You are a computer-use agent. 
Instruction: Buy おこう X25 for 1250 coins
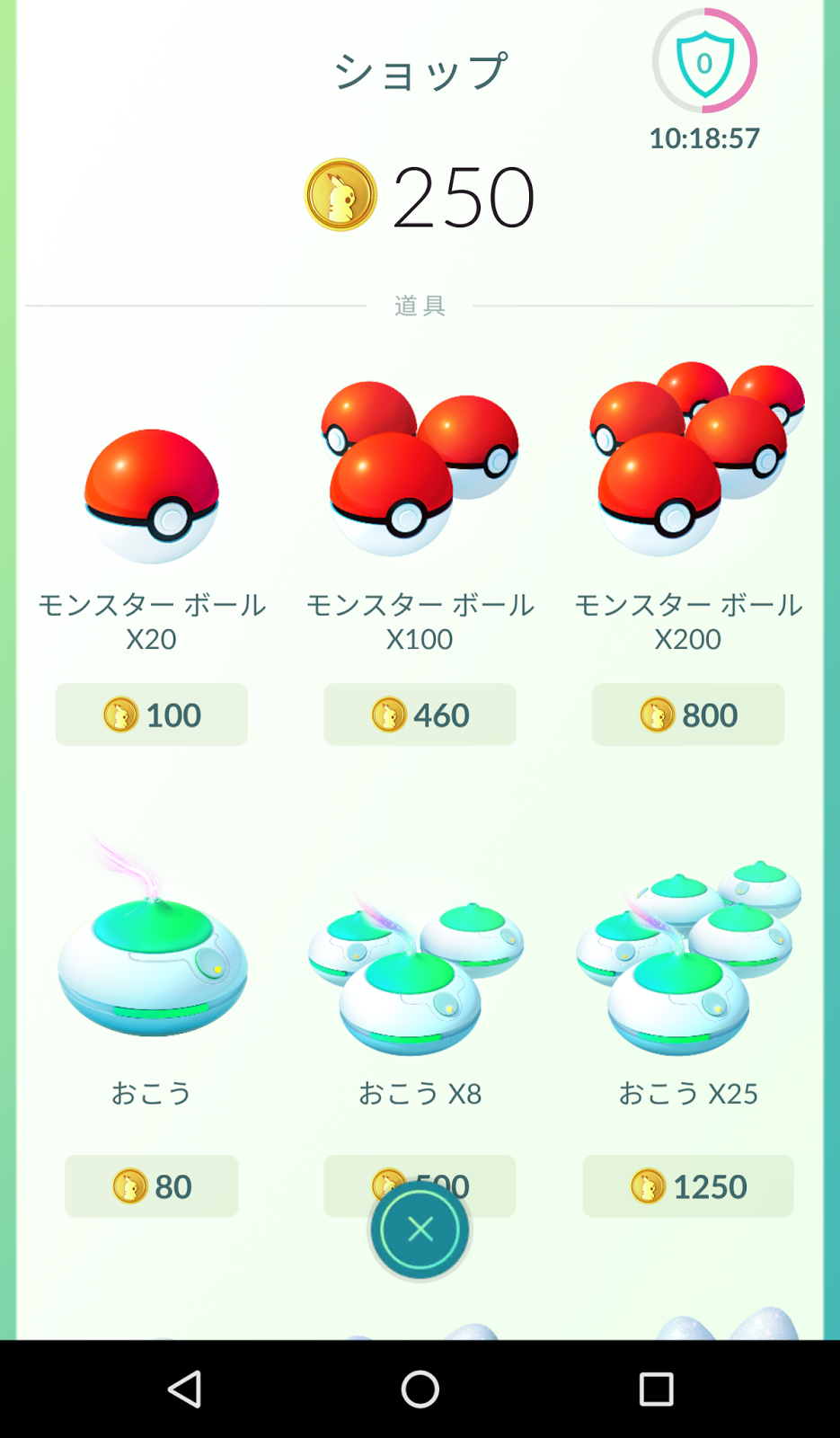(687, 1186)
